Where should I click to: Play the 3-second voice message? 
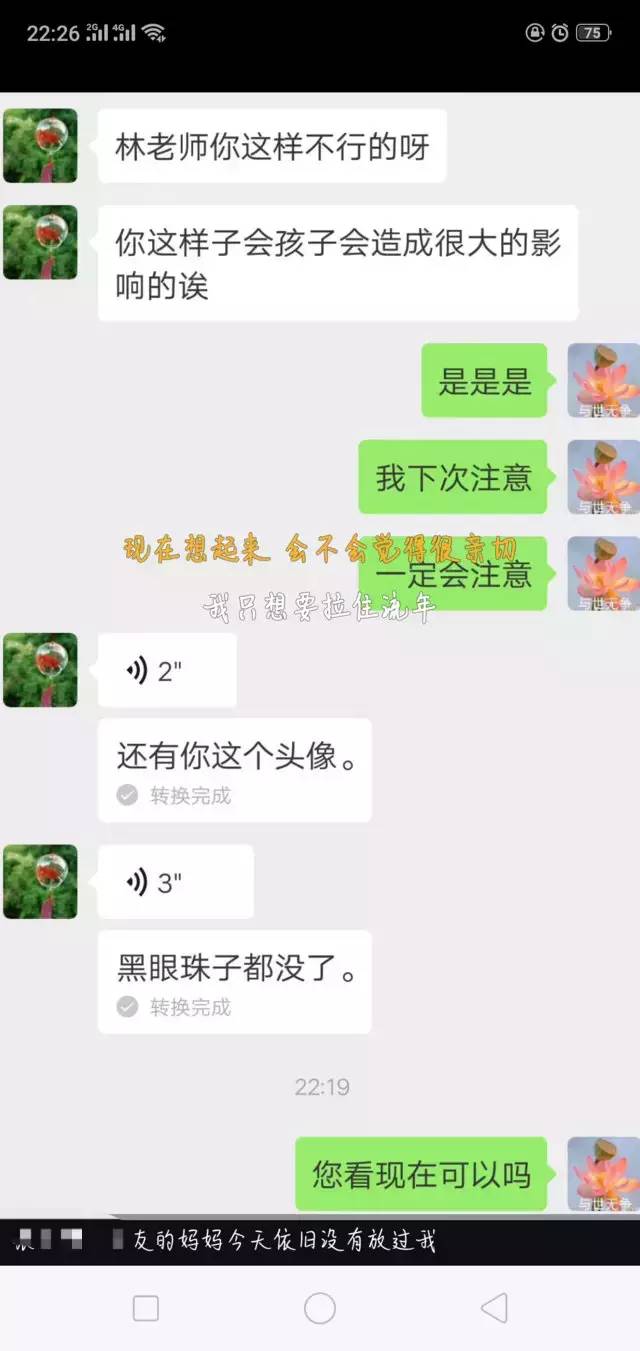point(174,882)
